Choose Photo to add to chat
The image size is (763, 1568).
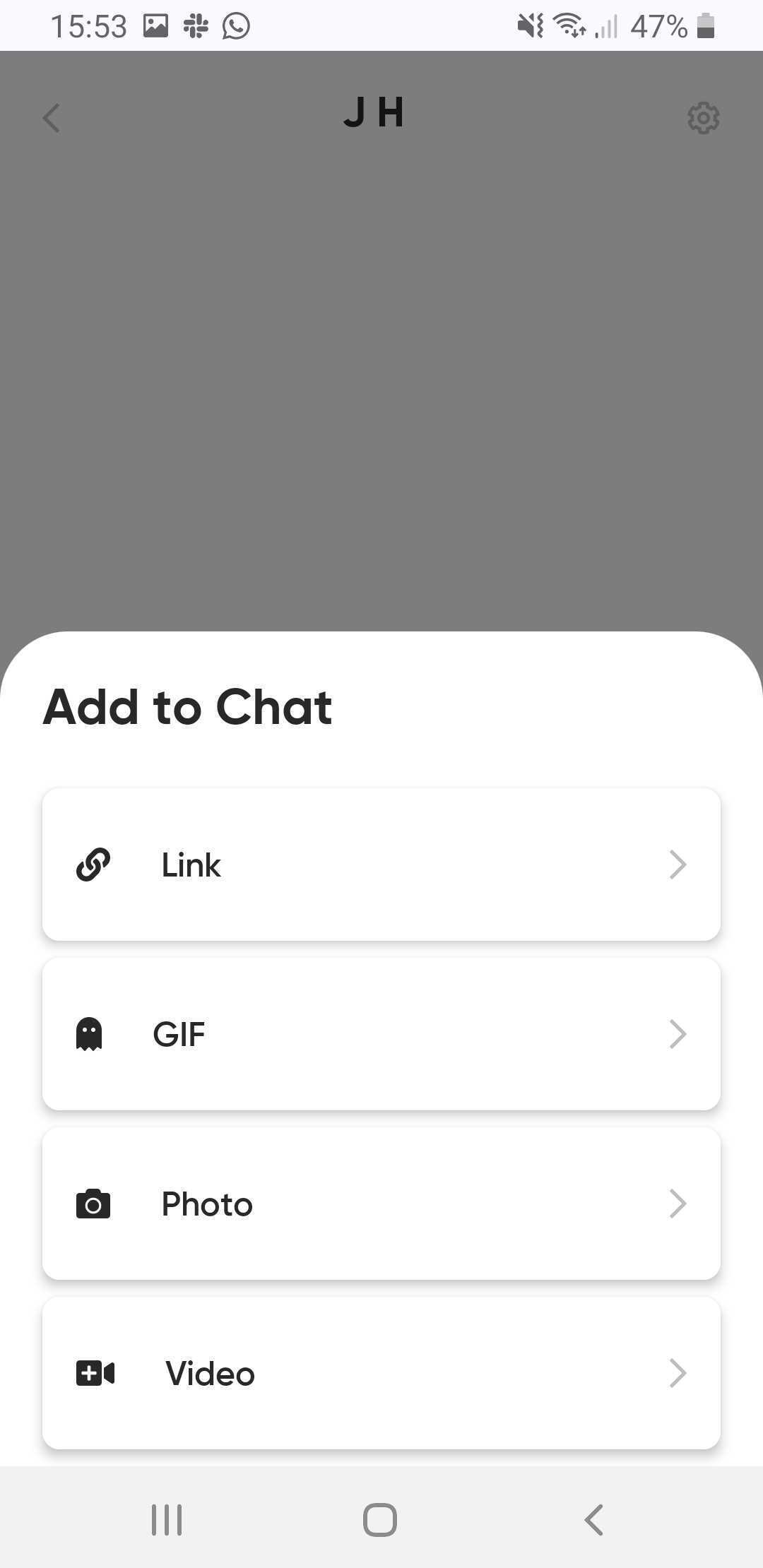click(381, 1204)
